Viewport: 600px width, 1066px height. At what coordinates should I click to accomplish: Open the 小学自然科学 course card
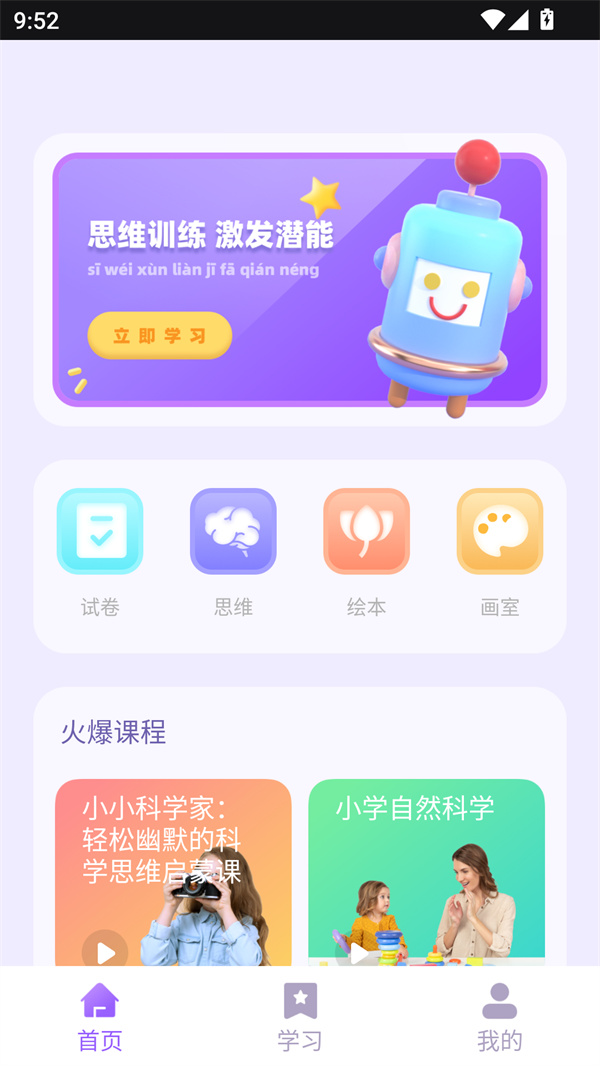(426, 870)
